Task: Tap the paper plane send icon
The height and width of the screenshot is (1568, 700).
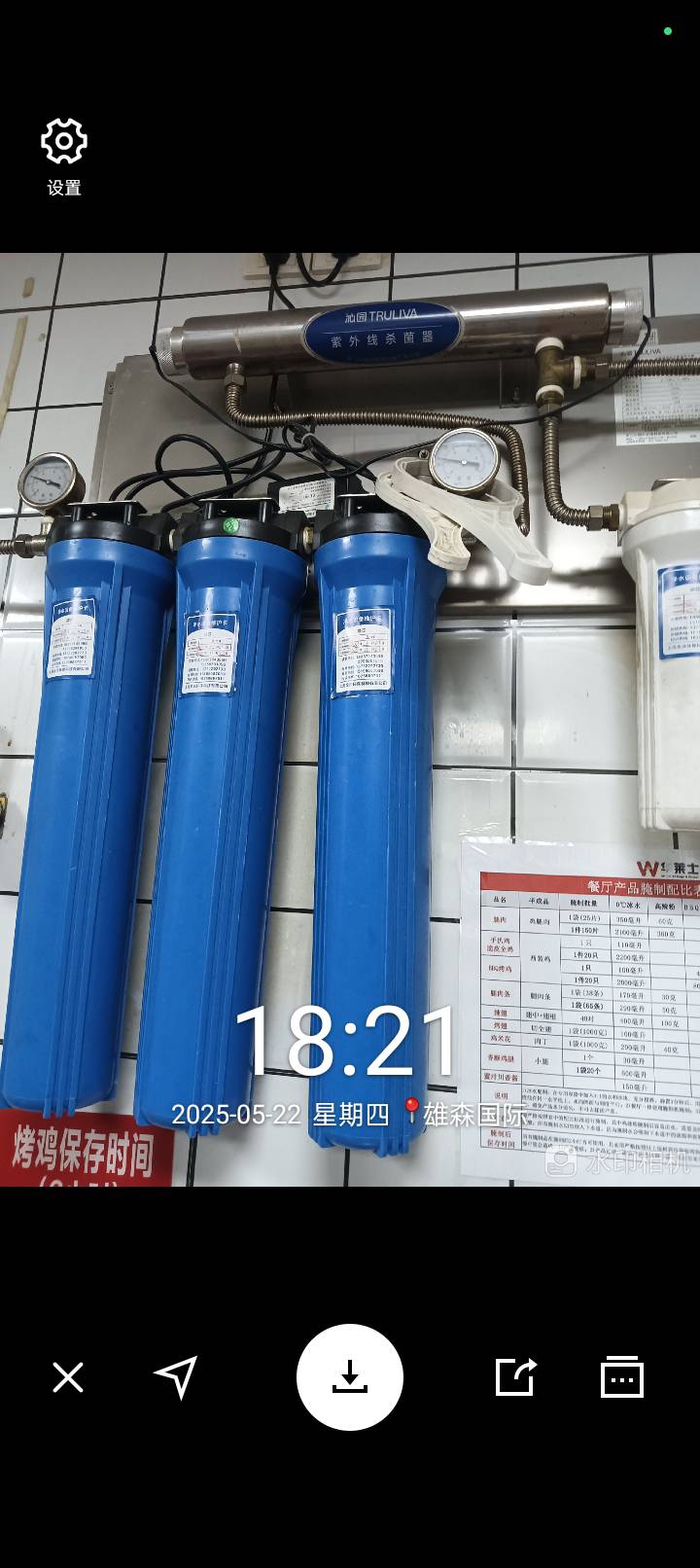Action: coord(176,1377)
